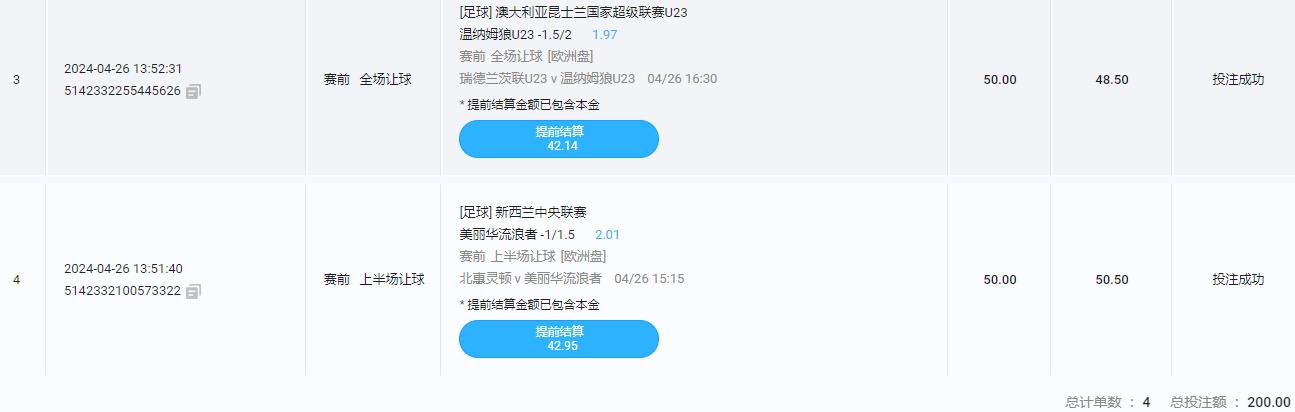Copy order number 5142332100573322

(193, 292)
